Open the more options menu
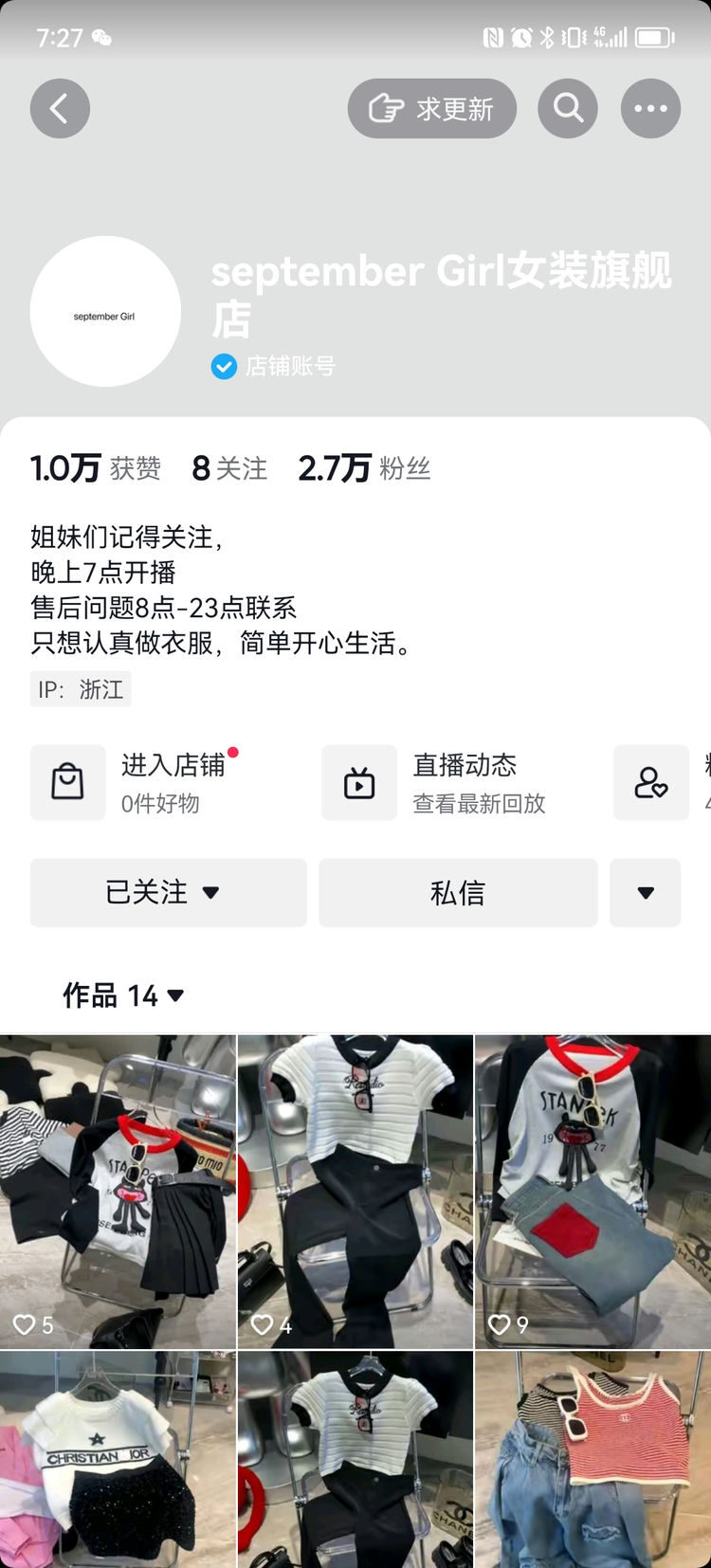This screenshot has height=1568, width=711. 650,108
